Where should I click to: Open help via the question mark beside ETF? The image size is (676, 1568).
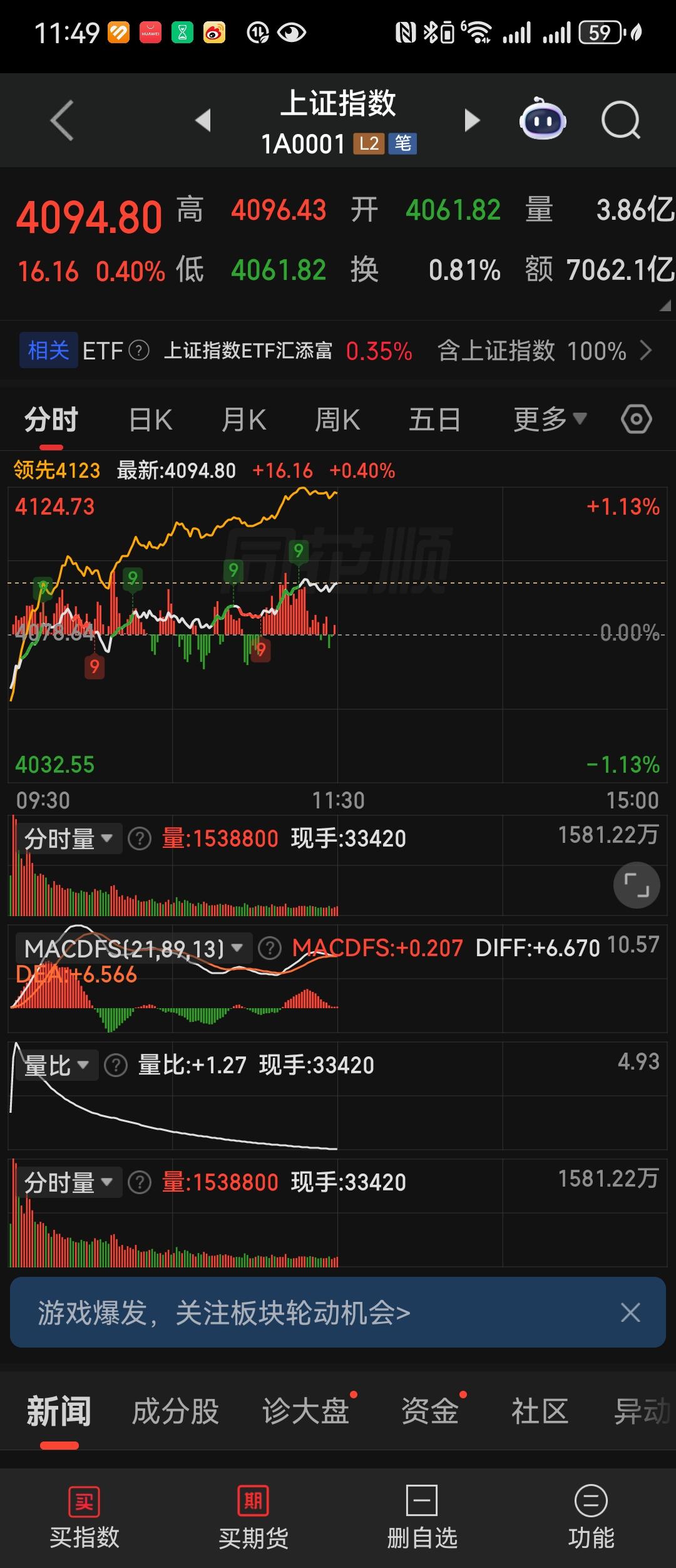point(138,350)
